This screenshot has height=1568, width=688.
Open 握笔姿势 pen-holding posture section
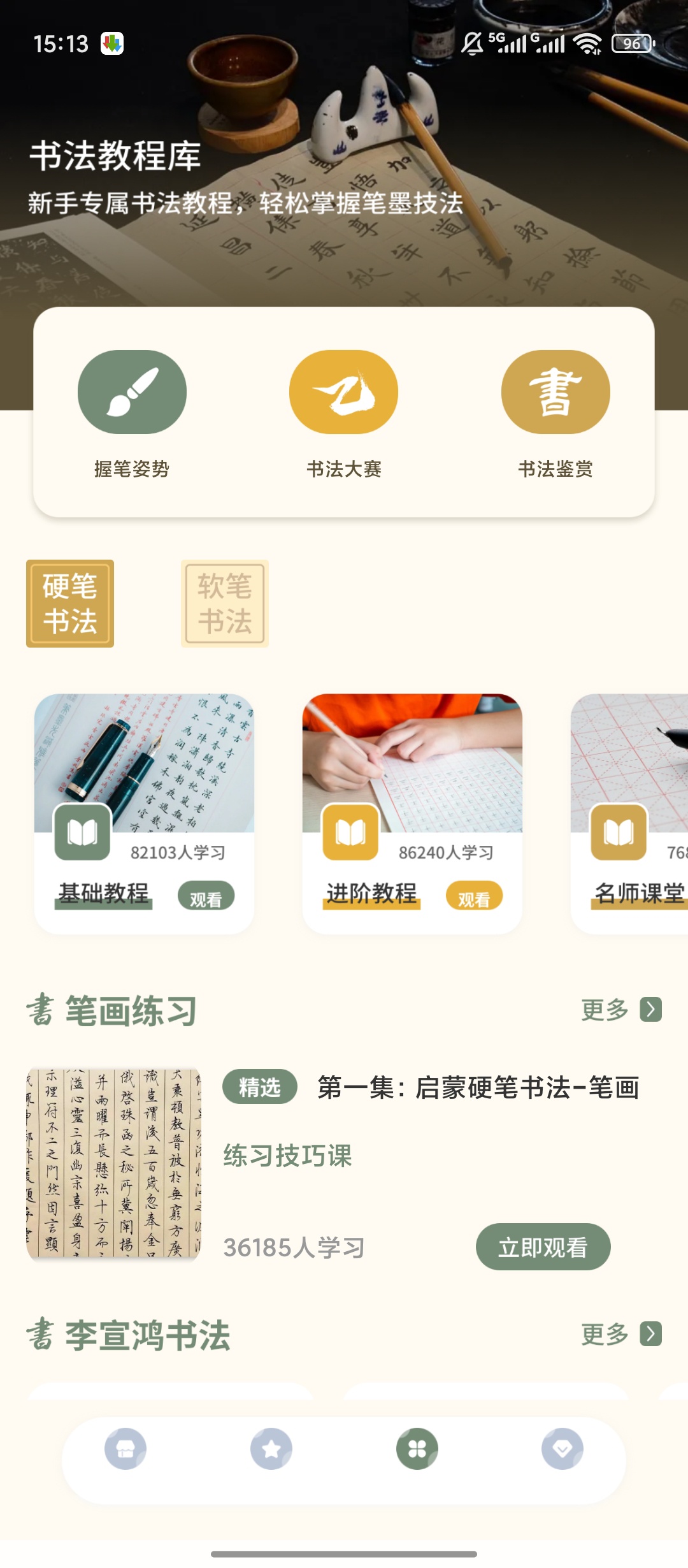click(x=132, y=414)
